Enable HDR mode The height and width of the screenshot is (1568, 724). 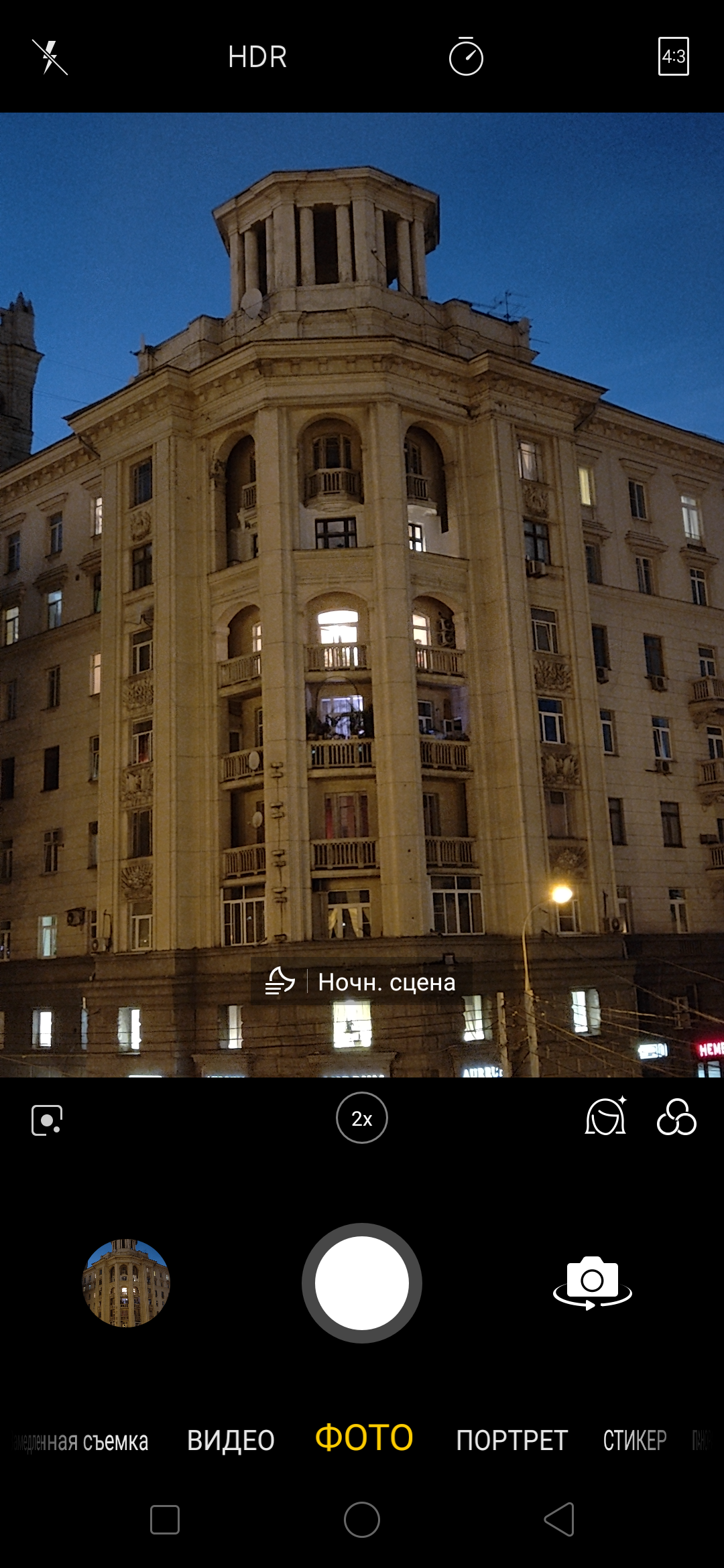tap(257, 57)
